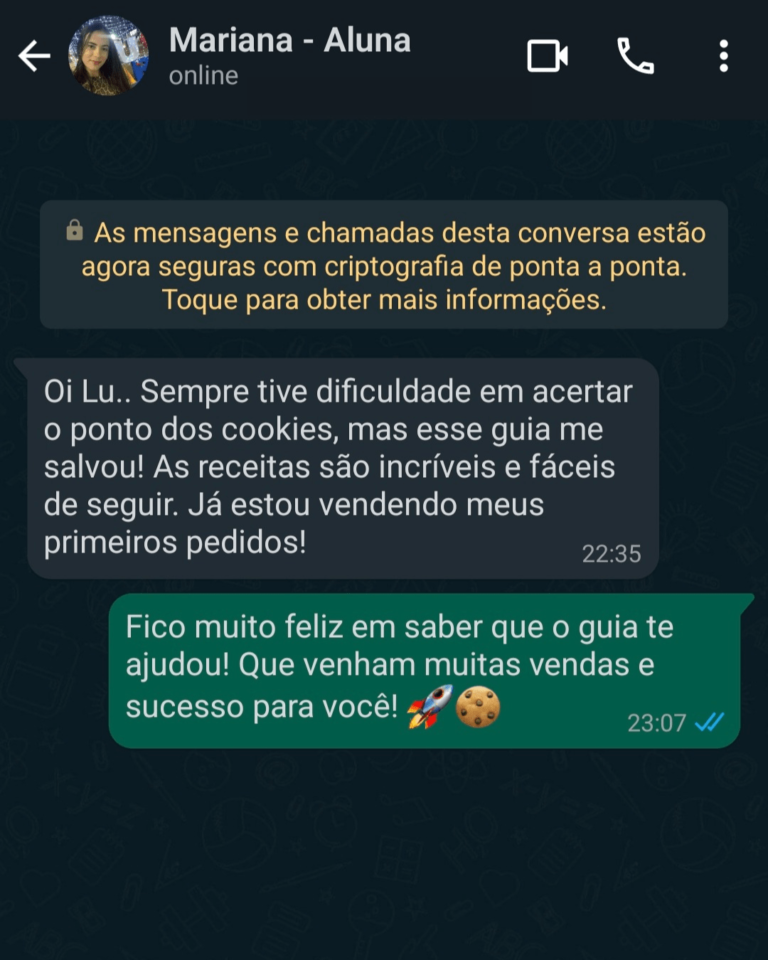Image resolution: width=768 pixels, height=960 pixels.
Task: Select the green reply message bubble
Action: tap(430, 665)
